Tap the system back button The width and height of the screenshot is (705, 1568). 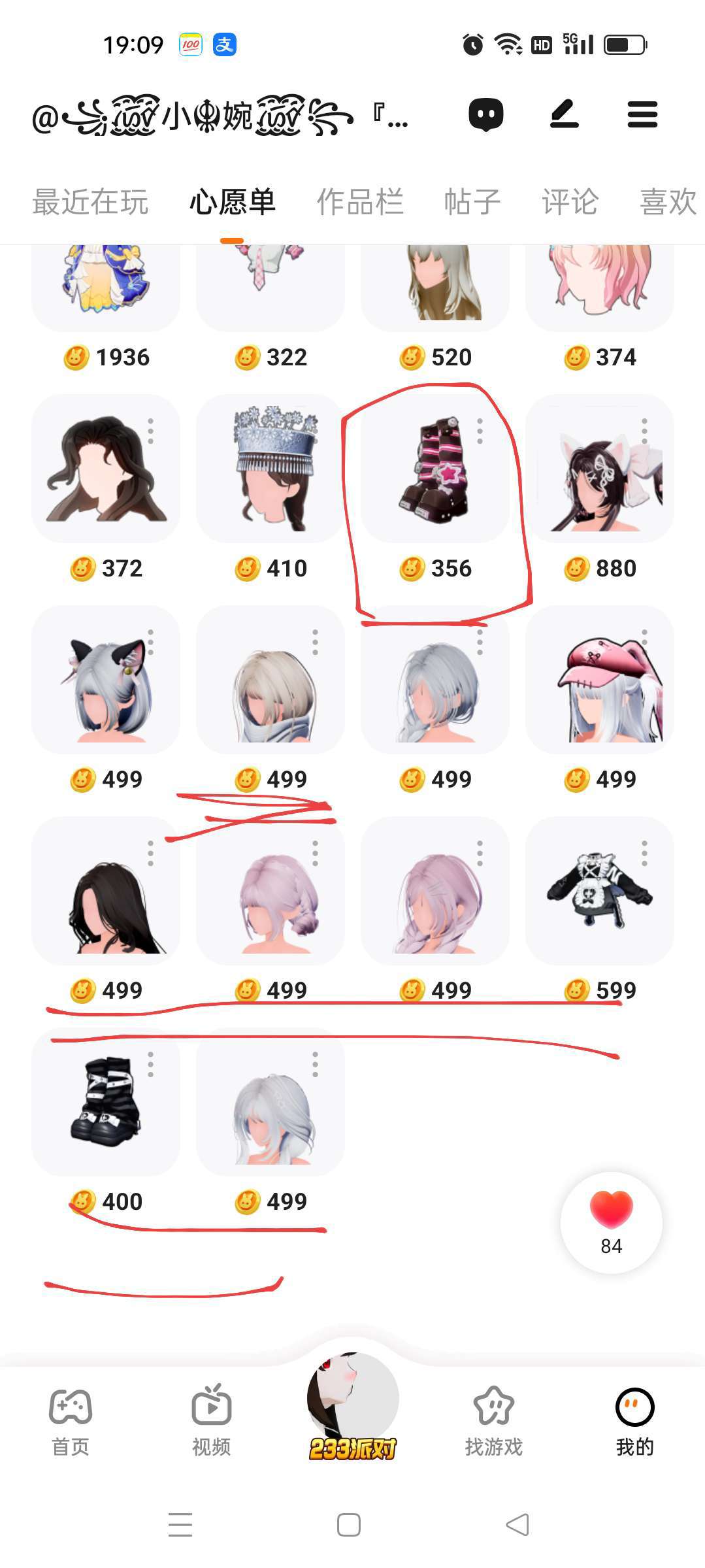517,1524
